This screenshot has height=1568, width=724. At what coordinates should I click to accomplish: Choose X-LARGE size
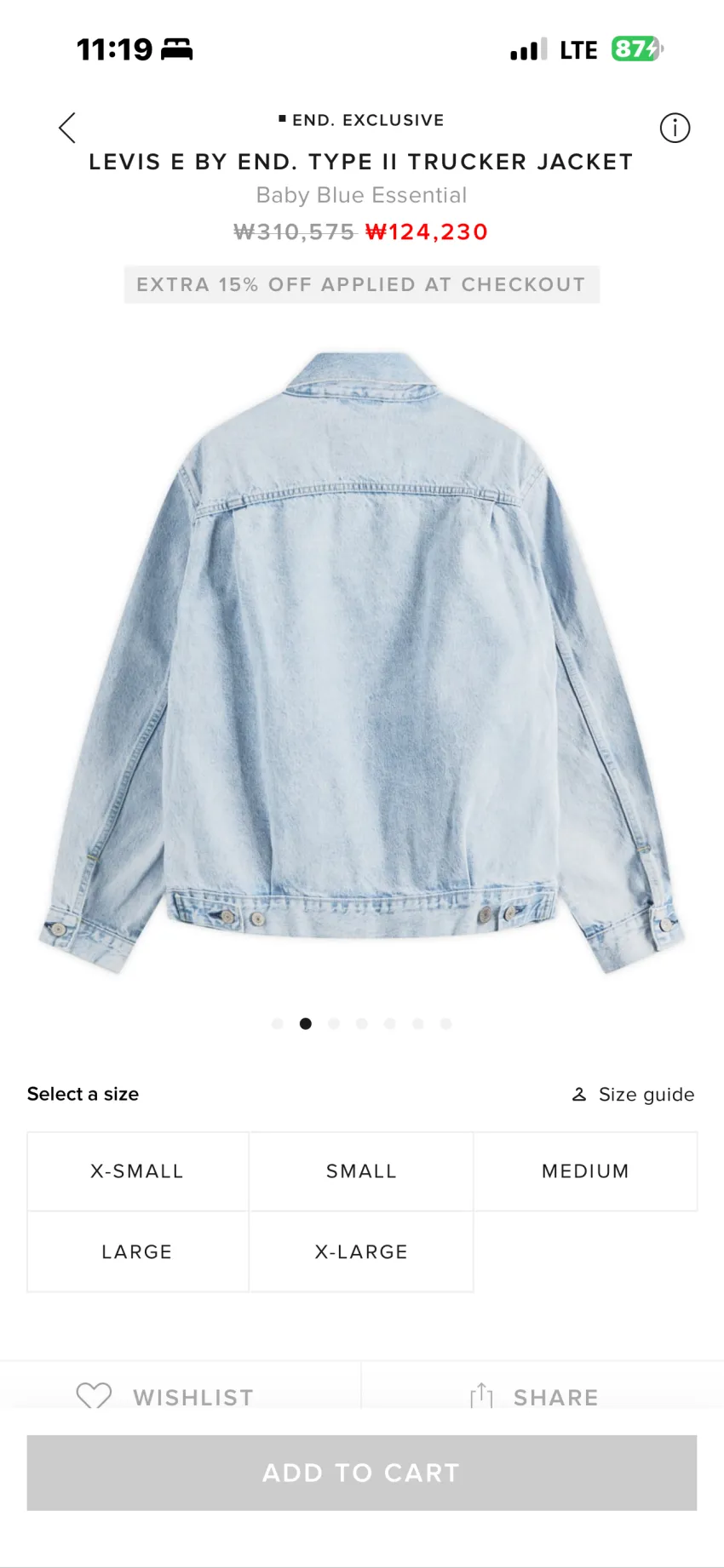361,1251
